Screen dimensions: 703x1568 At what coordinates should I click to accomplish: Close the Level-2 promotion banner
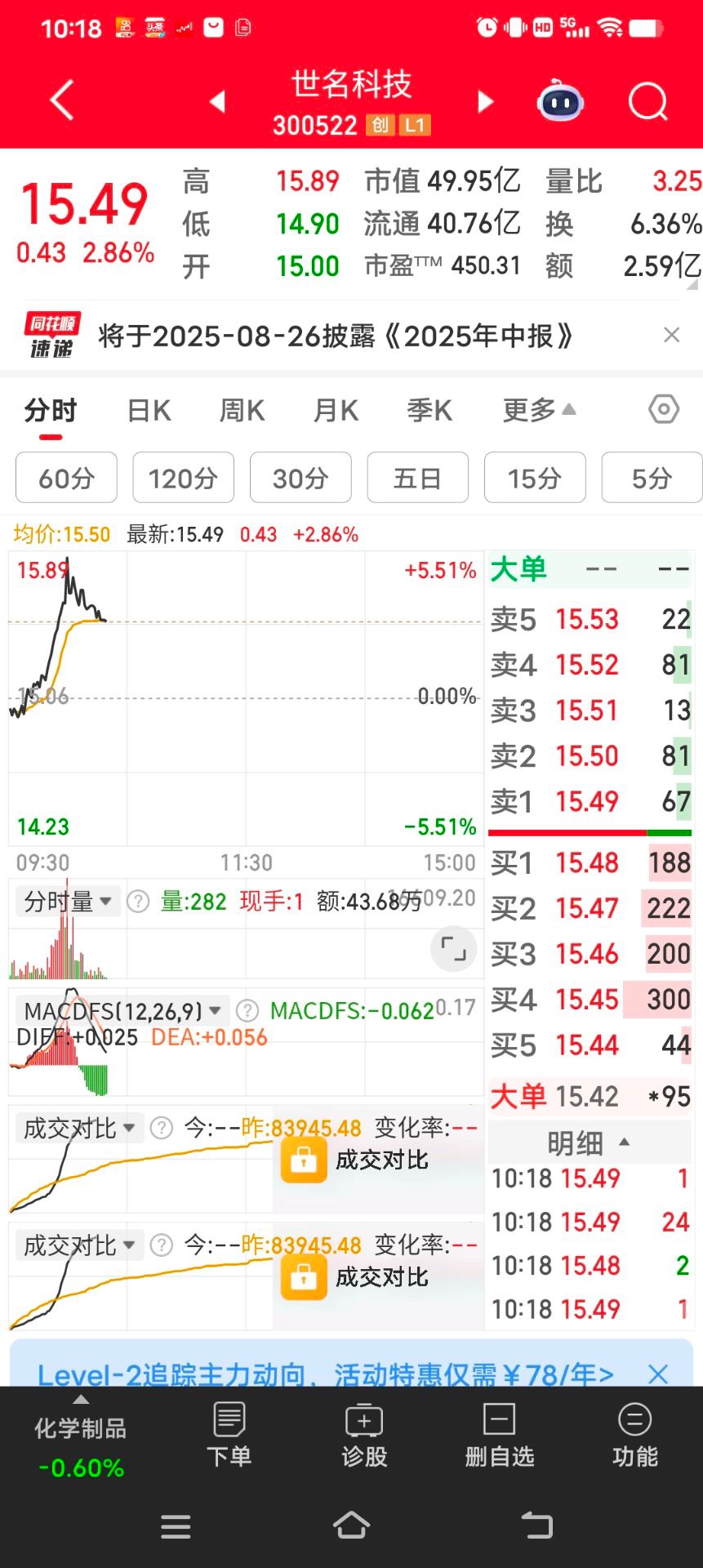(658, 1374)
